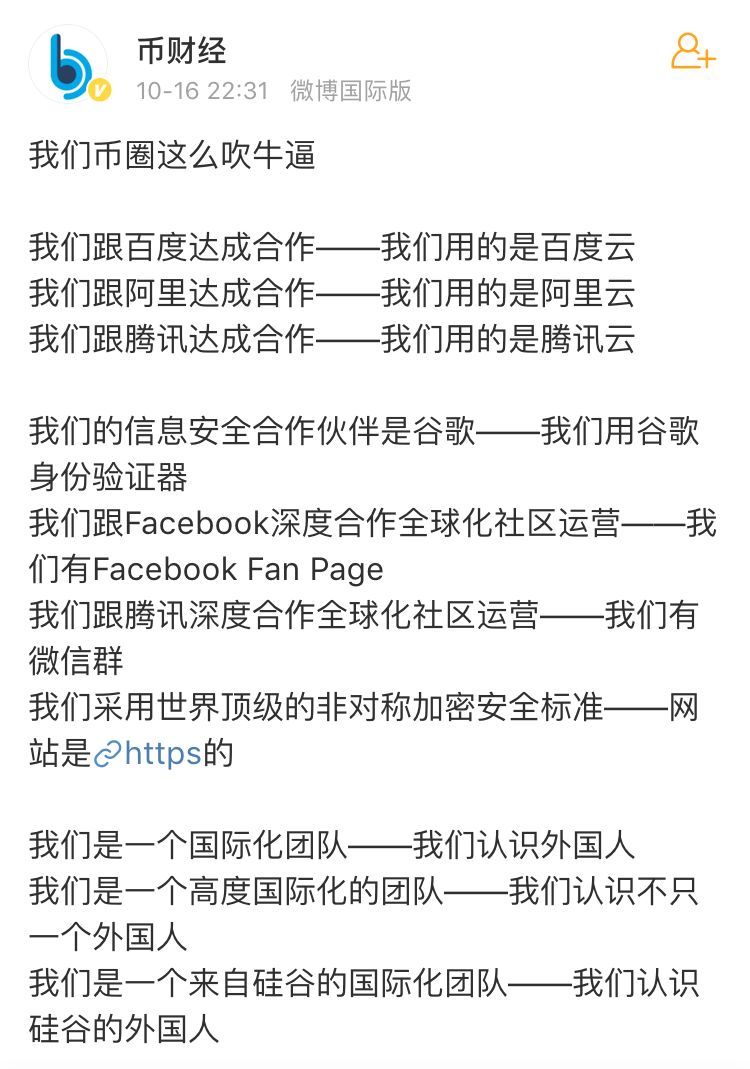Image resolution: width=750 pixels, height=1069 pixels.
Task: Open the https link in the post
Action: point(150,753)
